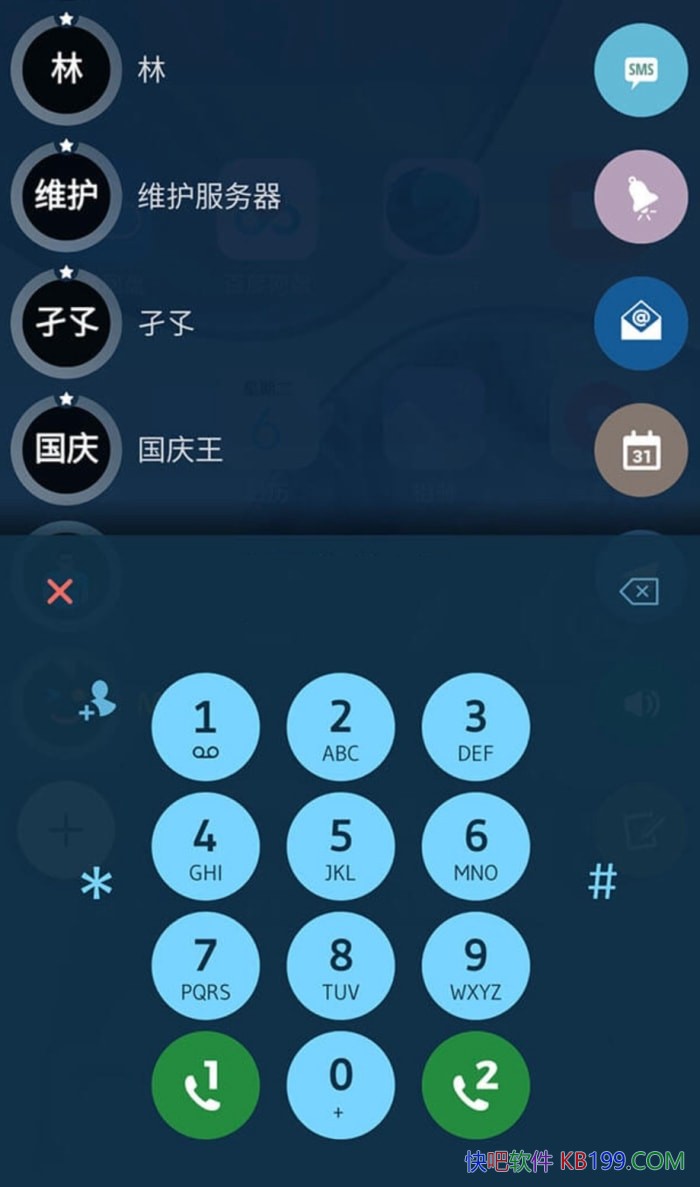Screen dimensions: 700x1187
Task: Tap the 5 JKL key
Action: [x=340, y=846]
